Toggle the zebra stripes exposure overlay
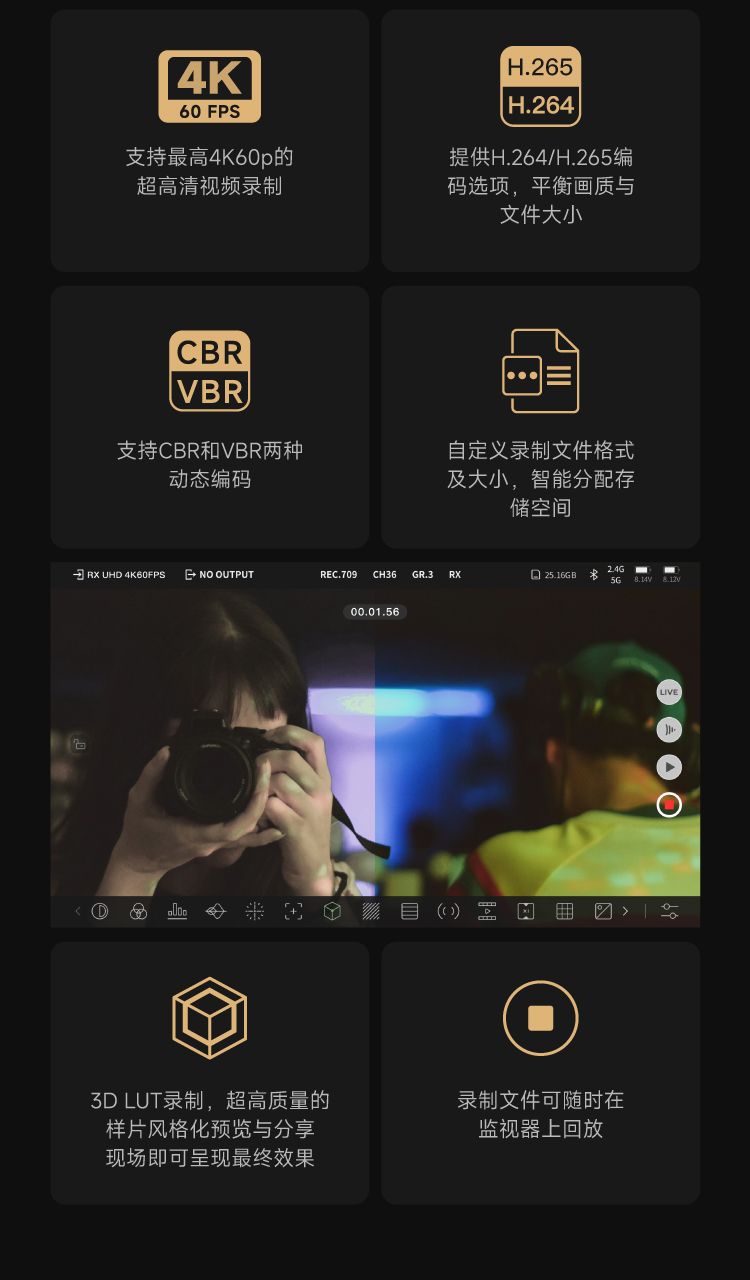 (371, 911)
